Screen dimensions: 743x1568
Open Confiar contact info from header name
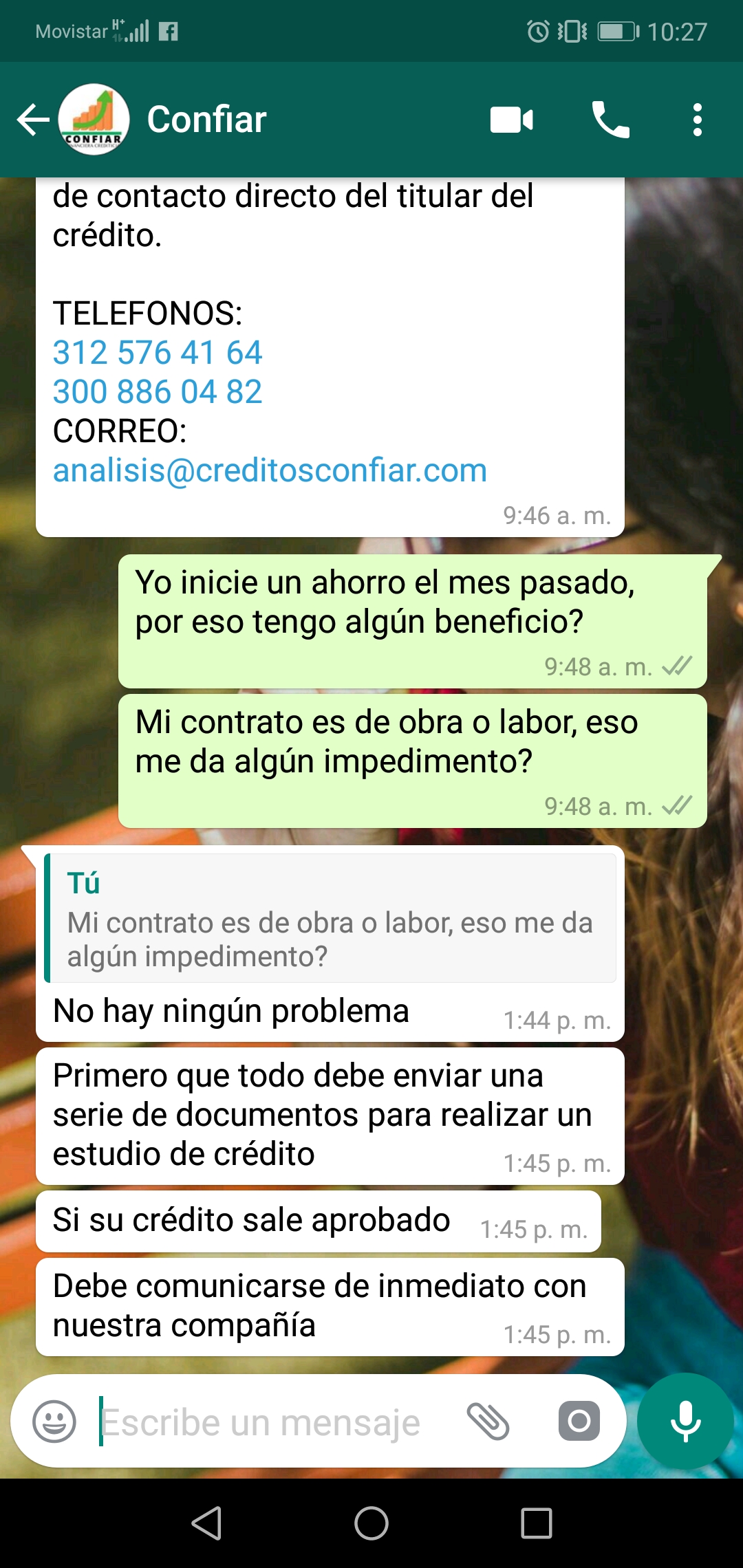tap(206, 120)
